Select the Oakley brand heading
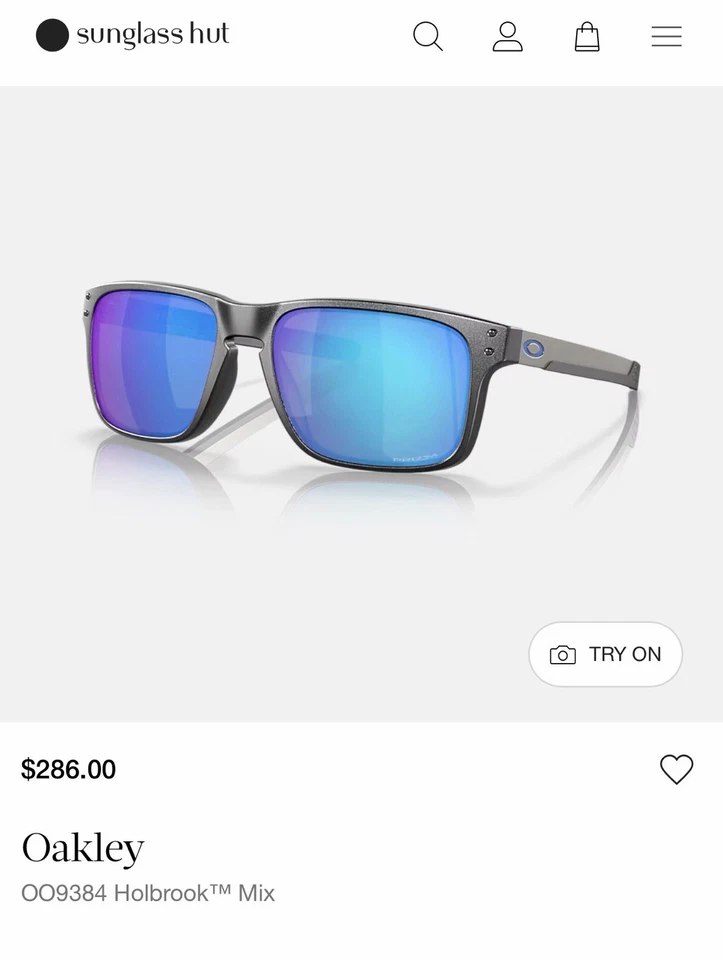Image resolution: width=723 pixels, height=960 pixels. [84, 847]
